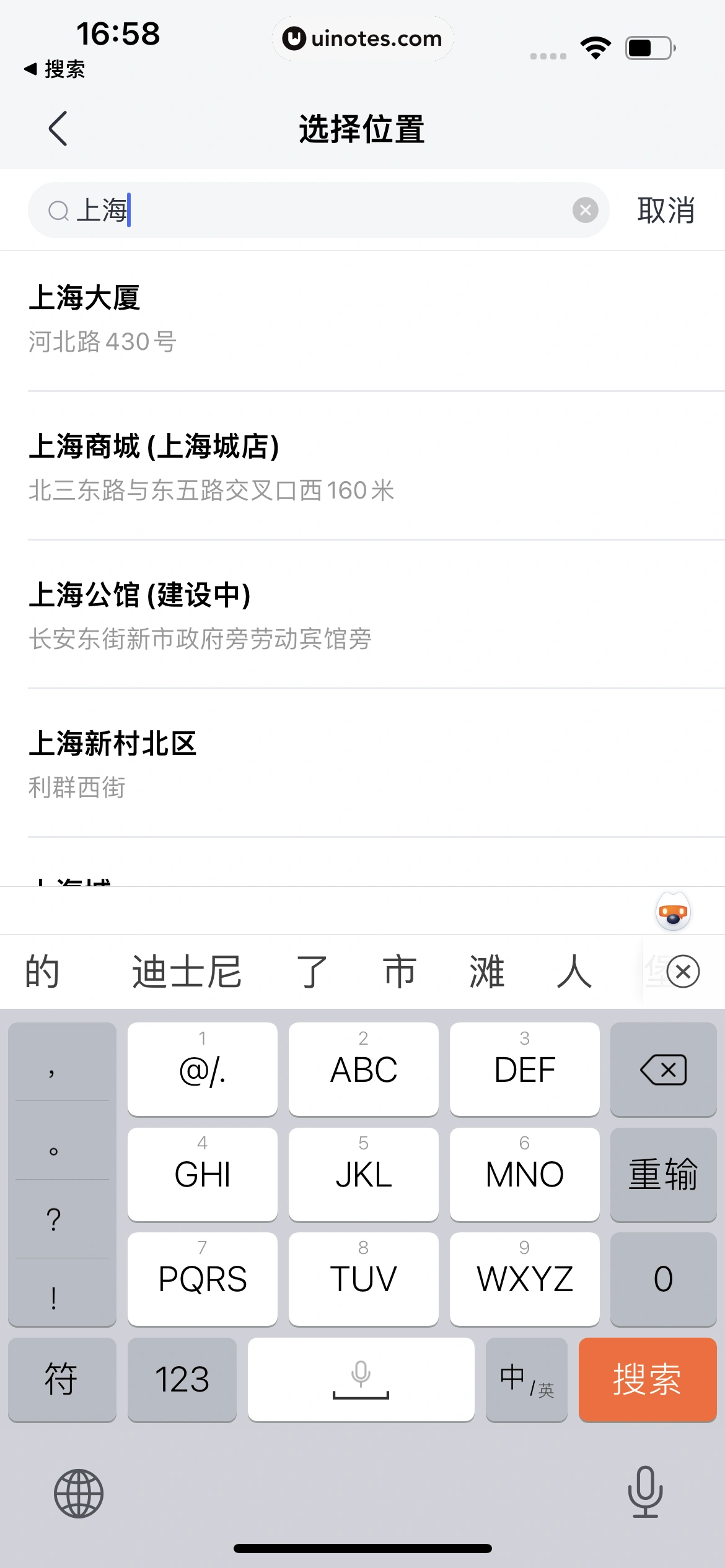The height and width of the screenshot is (1568, 725).
Task: Go back with the left chevron
Action: tap(58, 128)
